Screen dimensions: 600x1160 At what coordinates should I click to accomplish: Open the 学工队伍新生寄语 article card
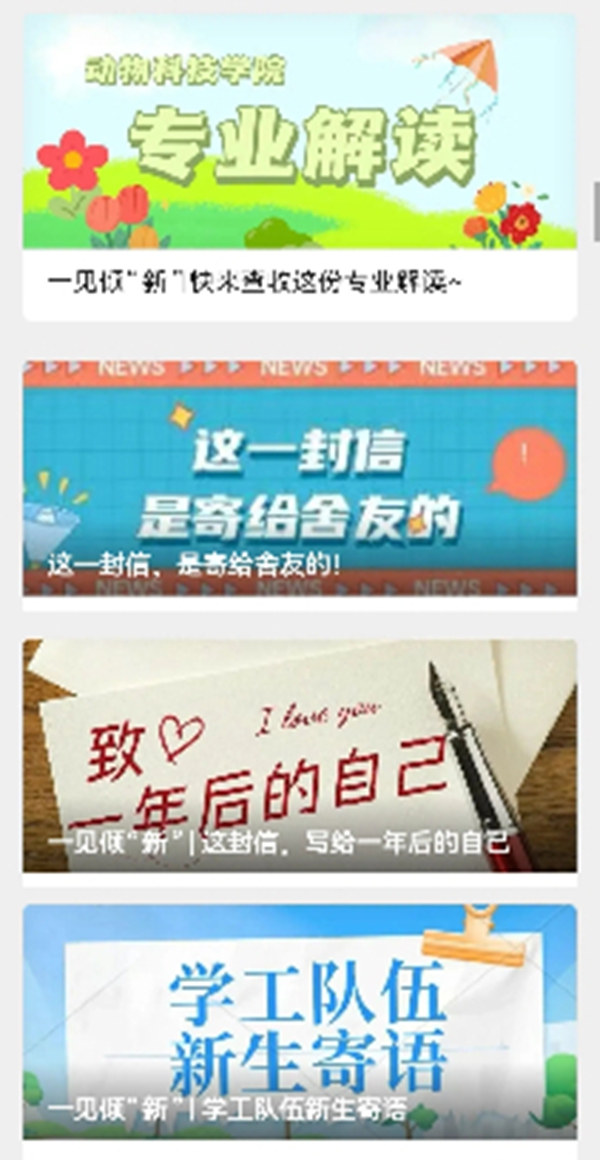pyautogui.click(x=300, y=1022)
